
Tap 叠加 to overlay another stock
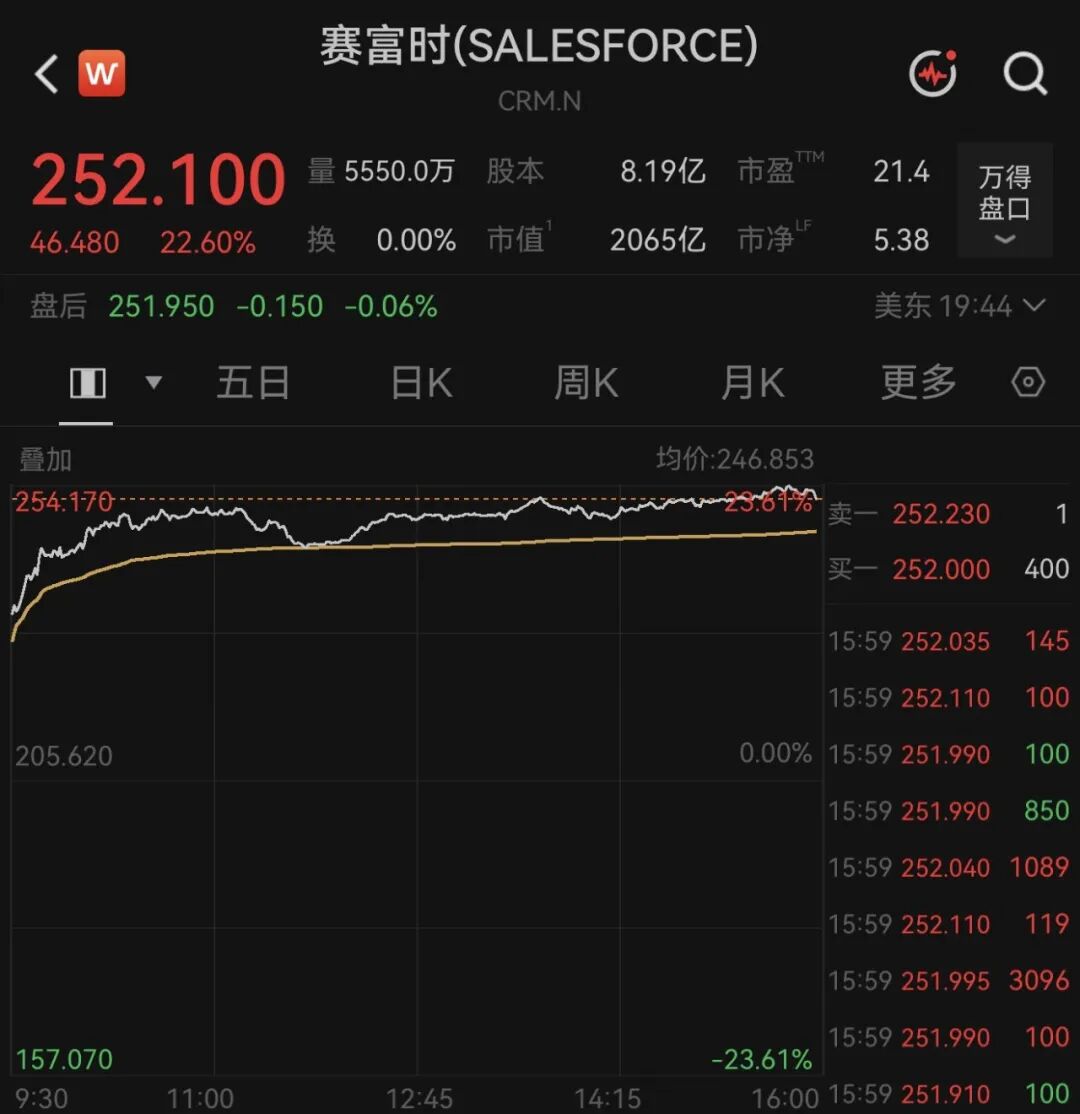[x=45, y=460]
